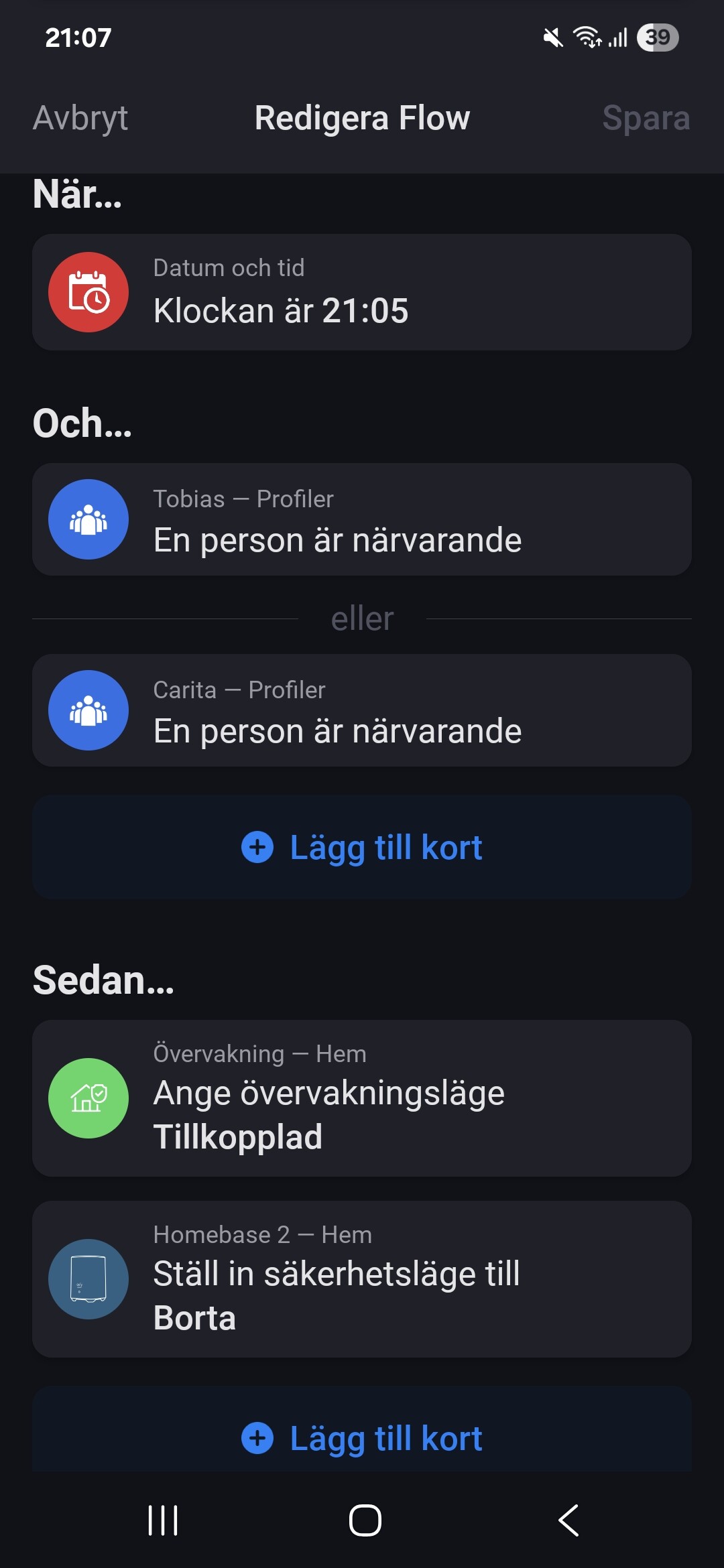
Task: Go back using system back button
Action: coord(568,1520)
